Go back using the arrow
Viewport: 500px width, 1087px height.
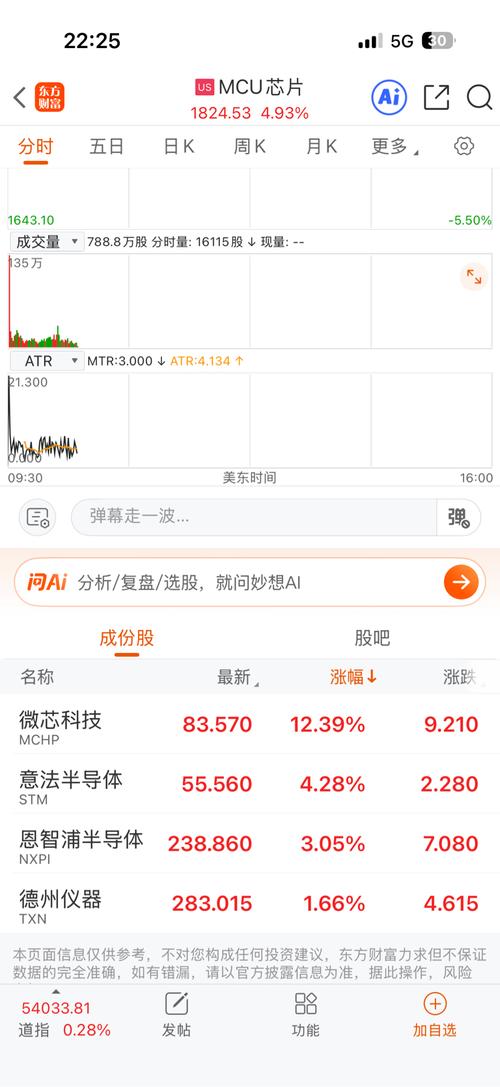pos(19,98)
